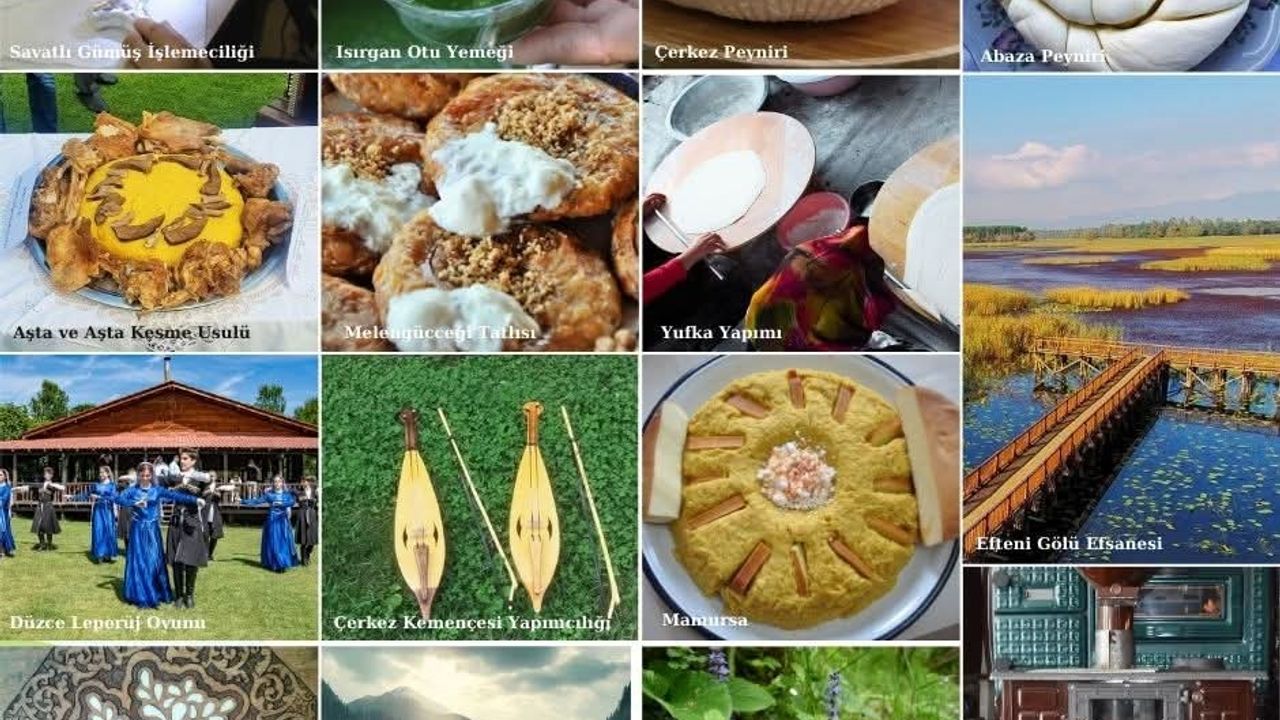The width and height of the screenshot is (1280, 720).
Task: View the Çerkez Peyniri card
Action: [x=800, y=34]
